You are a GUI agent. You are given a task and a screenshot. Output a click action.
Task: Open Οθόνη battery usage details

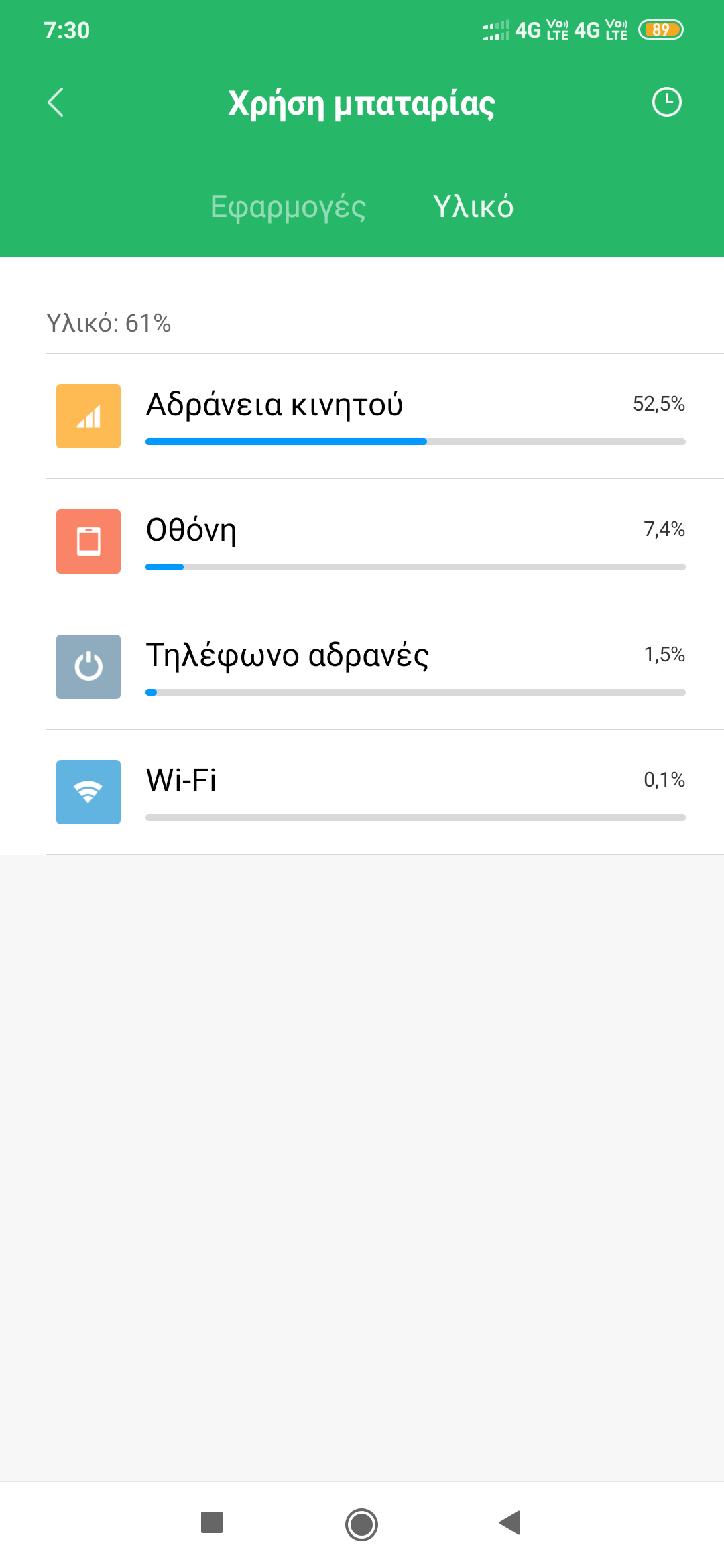coord(369,541)
